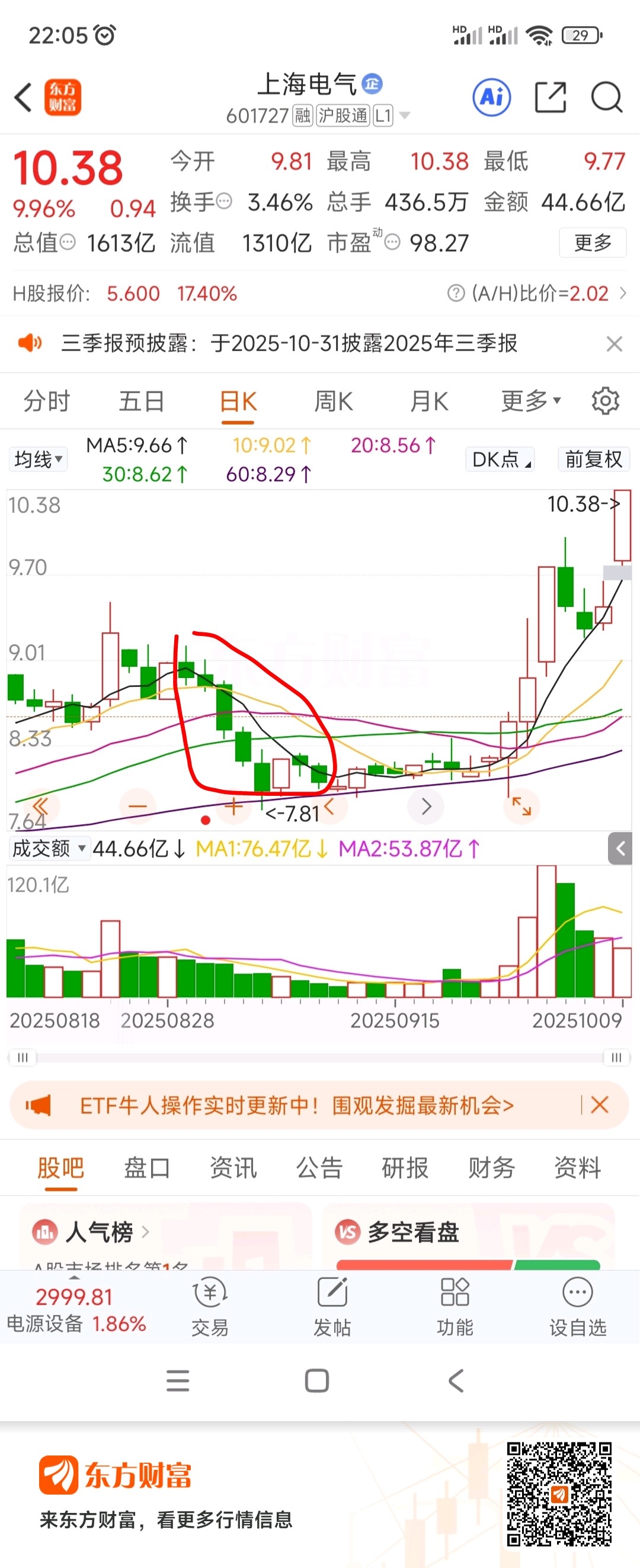Screen dimensions: 640x1568
Task: Tap 更多 to show more quote data
Action: [x=592, y=243]
